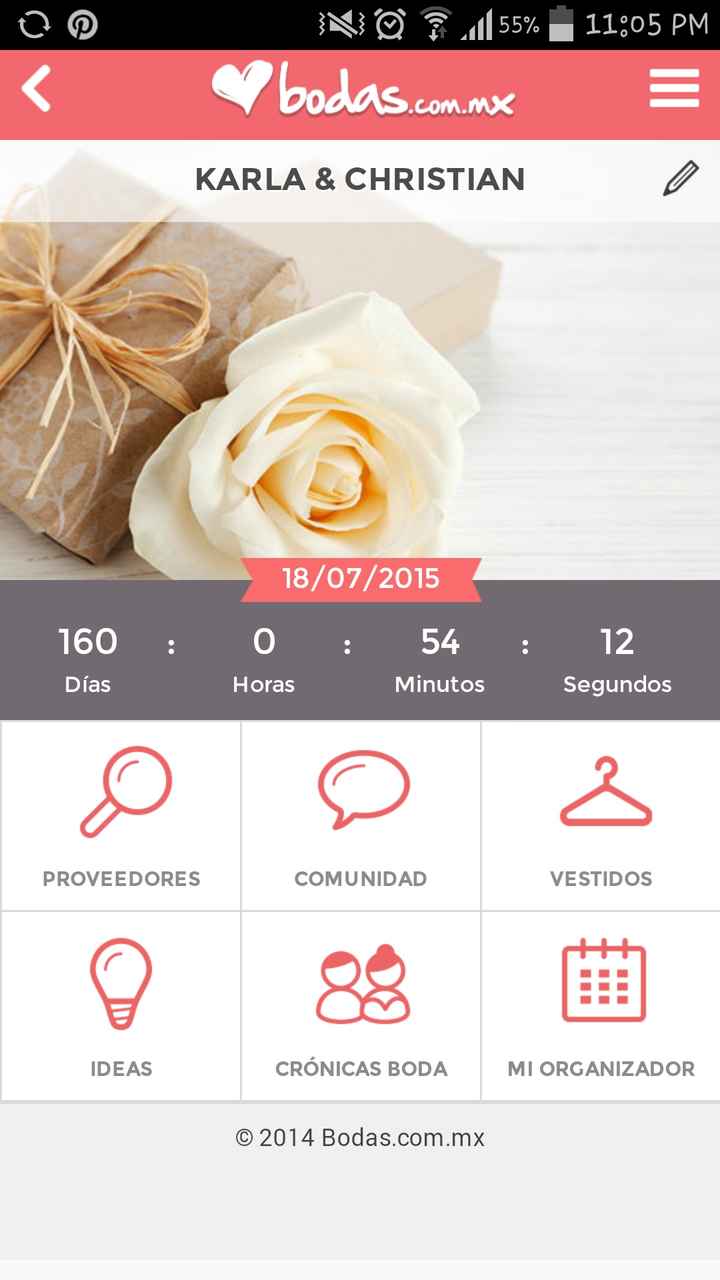Viewport: 720px width, 1280px height.
Task: Open Mi Organizador
Action: (x=601, y=1006)
